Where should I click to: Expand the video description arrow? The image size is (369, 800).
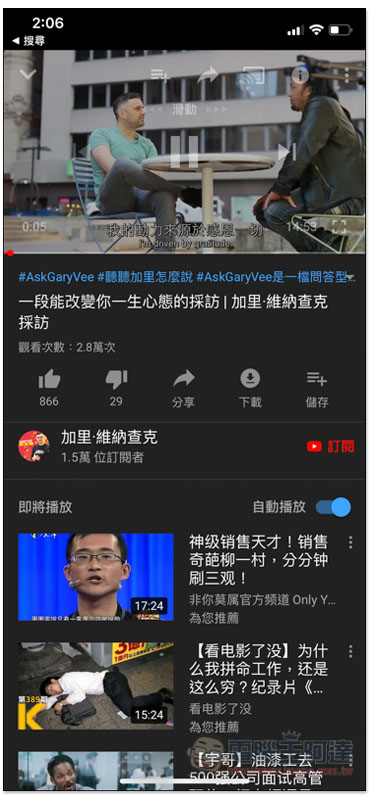350,278
